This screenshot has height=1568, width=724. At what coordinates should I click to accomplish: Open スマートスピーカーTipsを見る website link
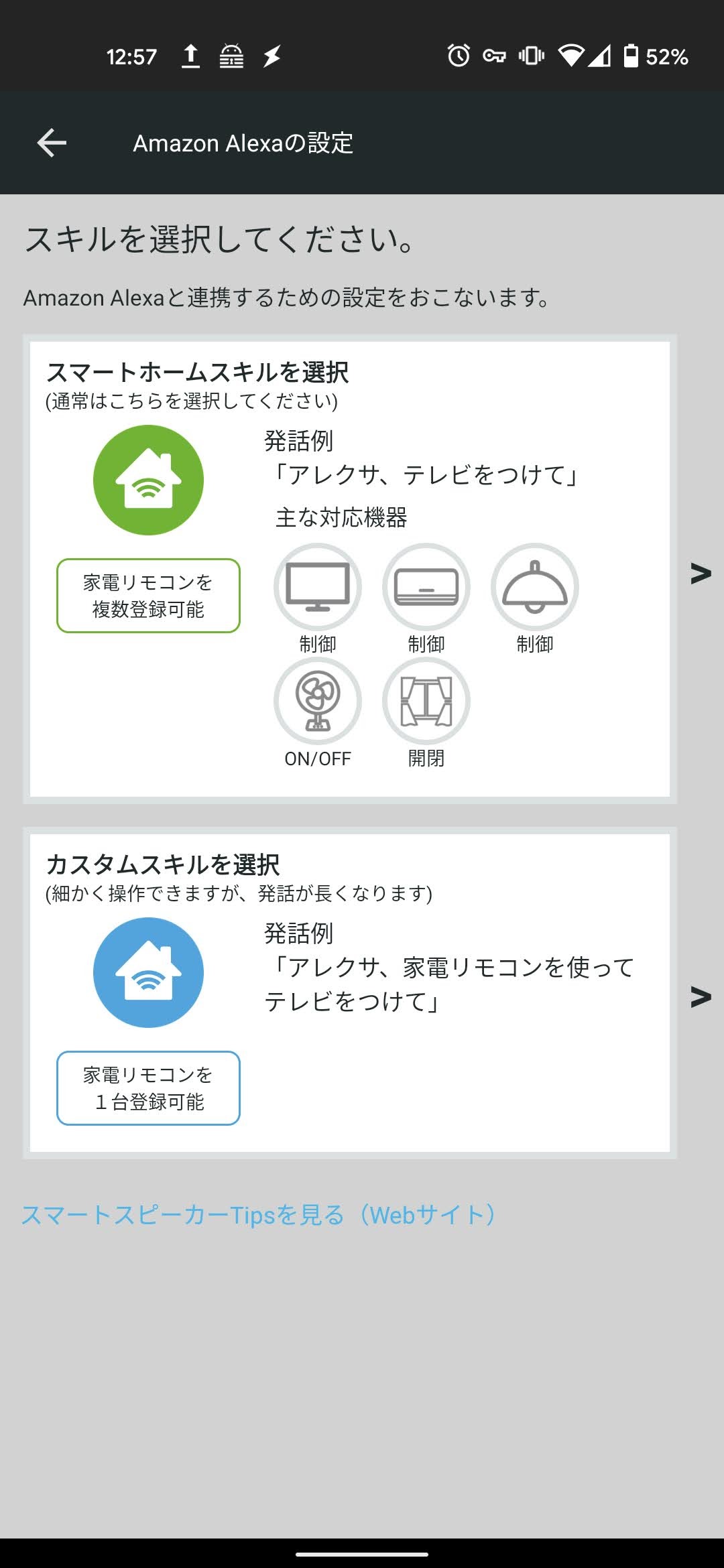tap(259, 1215)
